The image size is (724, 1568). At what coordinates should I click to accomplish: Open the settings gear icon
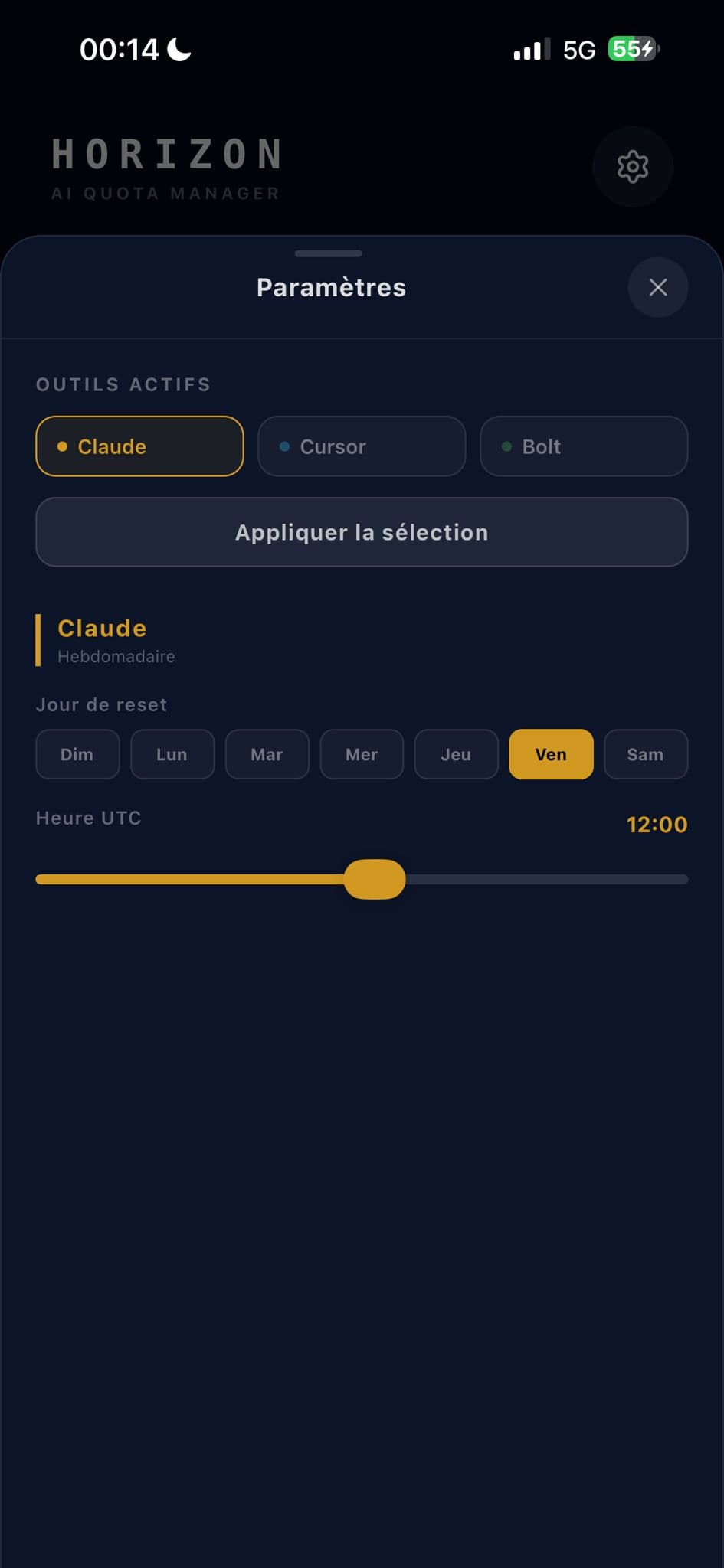coord(633,166)
